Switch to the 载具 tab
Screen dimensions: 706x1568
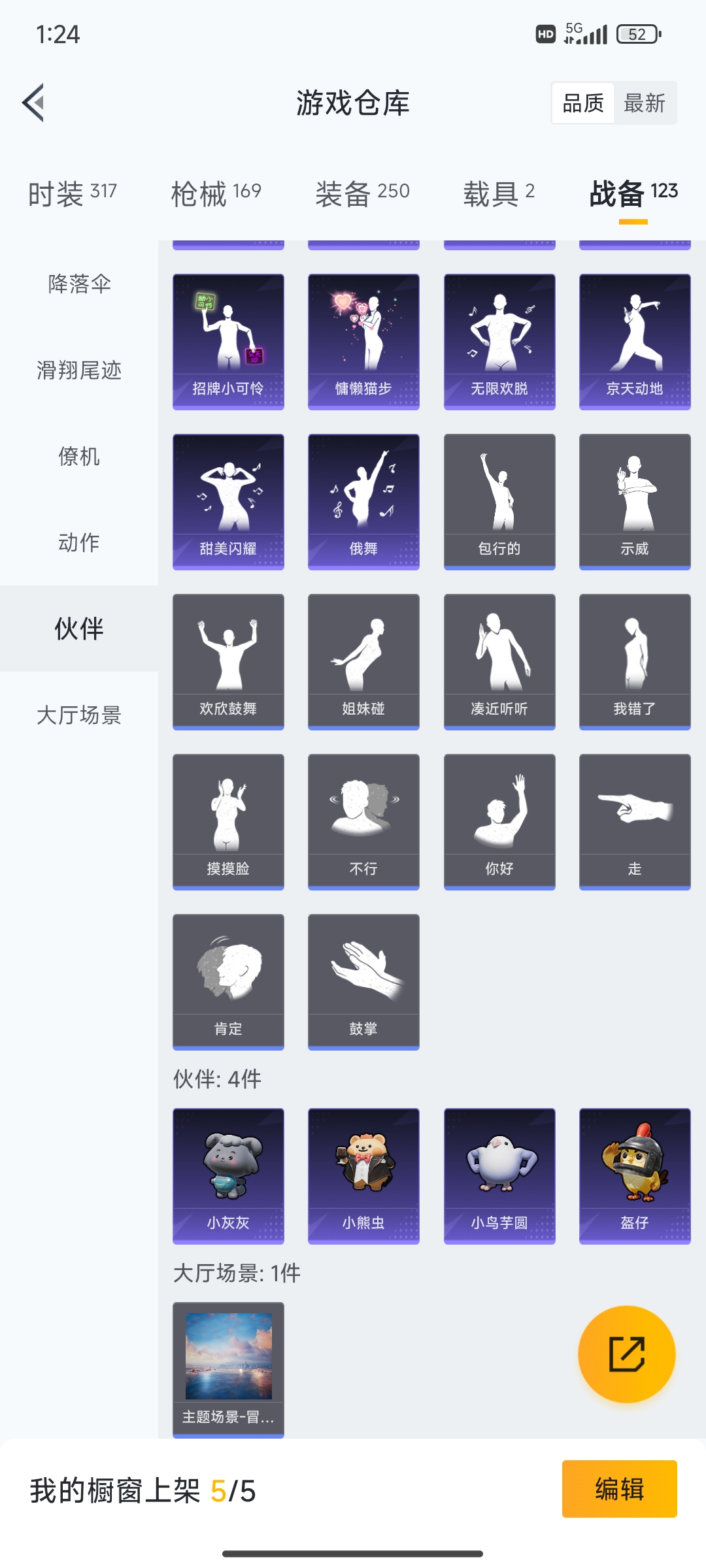(x=499, y=193)
